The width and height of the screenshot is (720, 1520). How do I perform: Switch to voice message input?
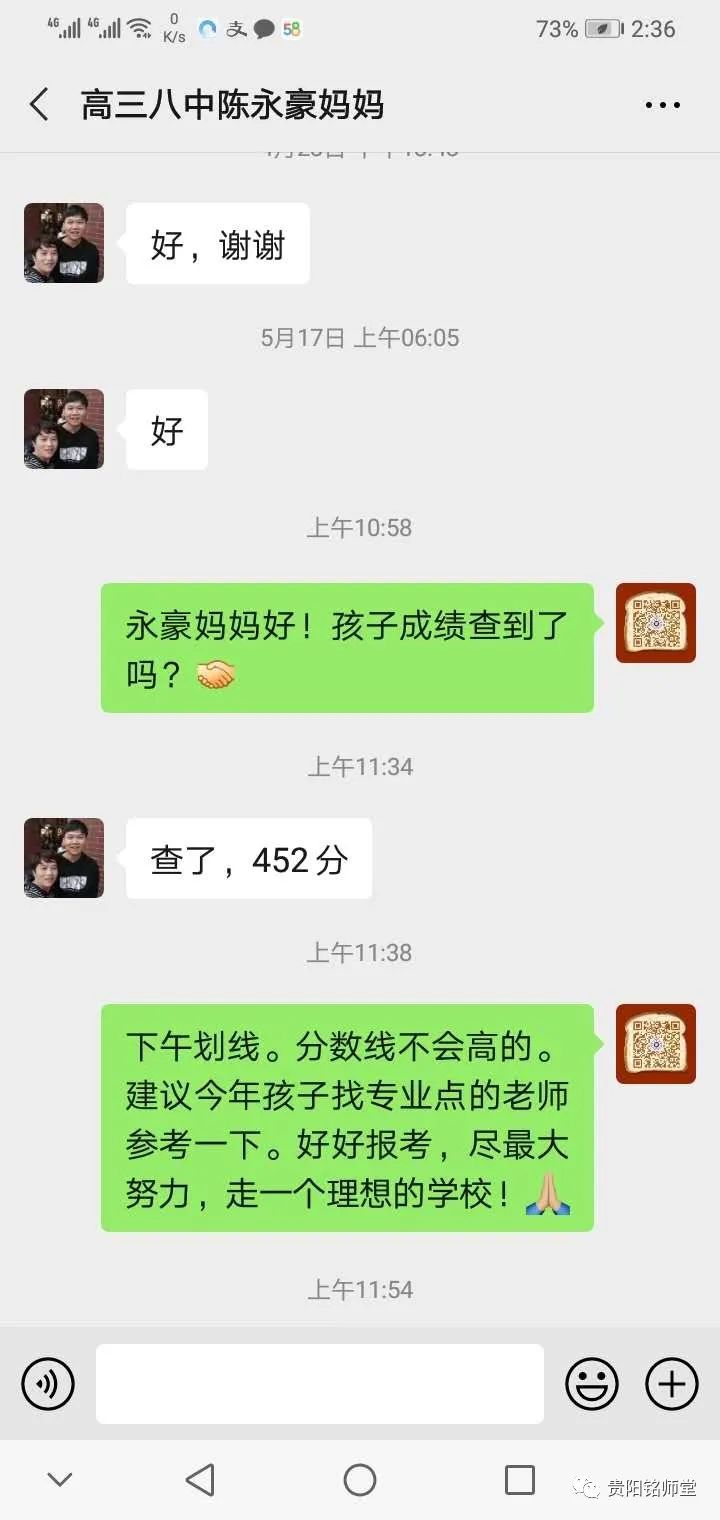tap(48, 1384)
